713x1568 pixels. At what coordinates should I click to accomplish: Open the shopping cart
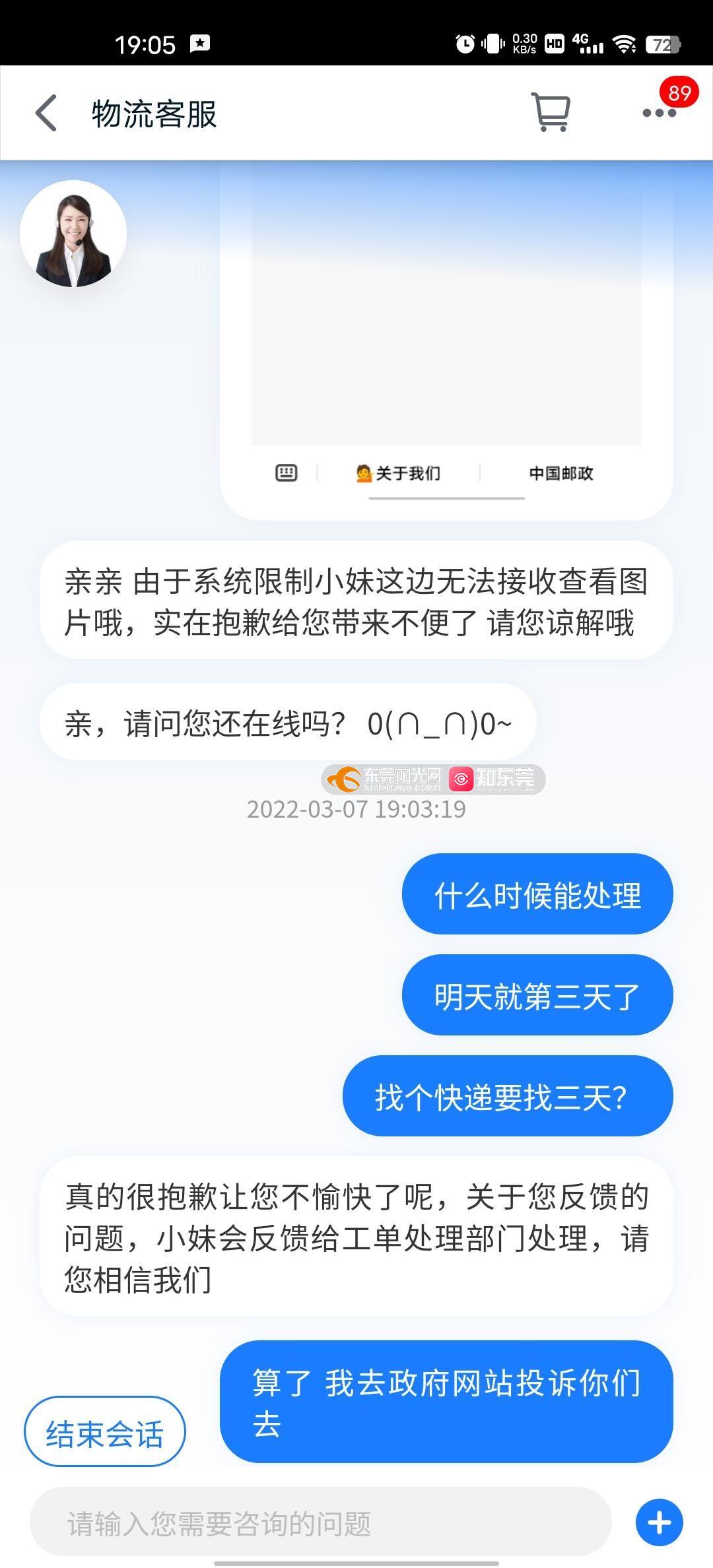coord(551,112)
